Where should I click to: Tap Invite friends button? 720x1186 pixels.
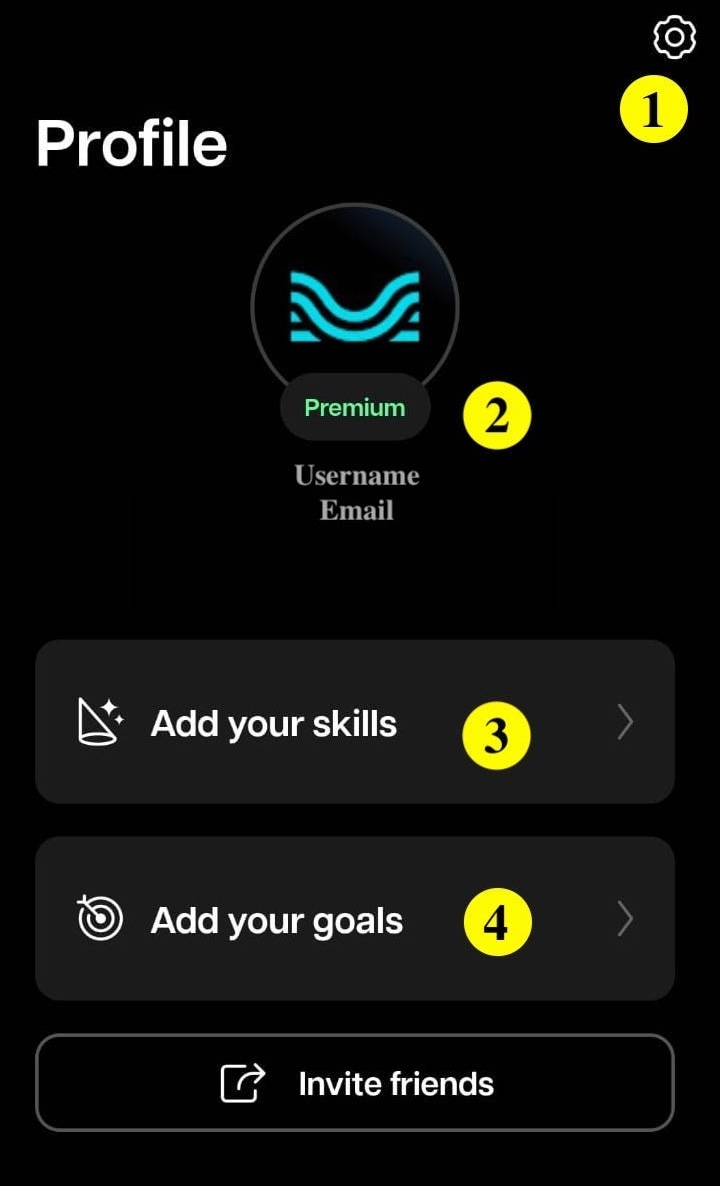click(355, 1083)
